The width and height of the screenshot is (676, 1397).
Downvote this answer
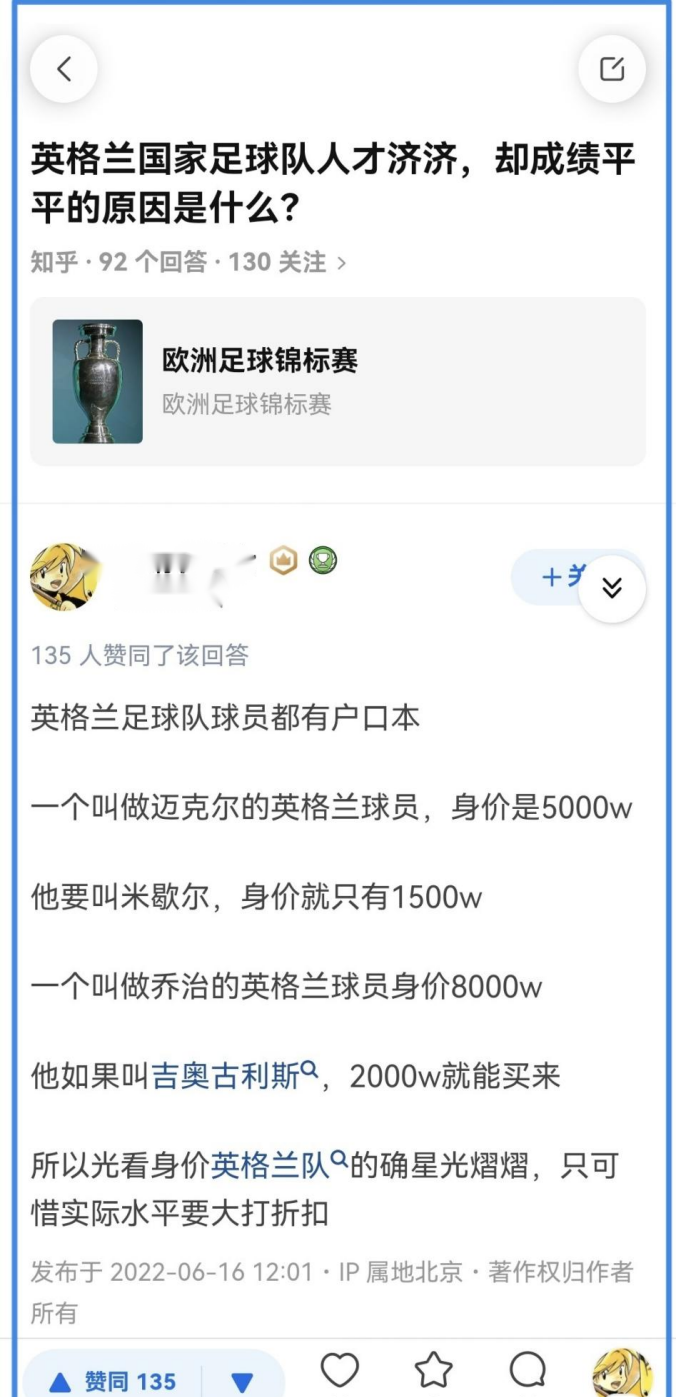[242, 1381]
